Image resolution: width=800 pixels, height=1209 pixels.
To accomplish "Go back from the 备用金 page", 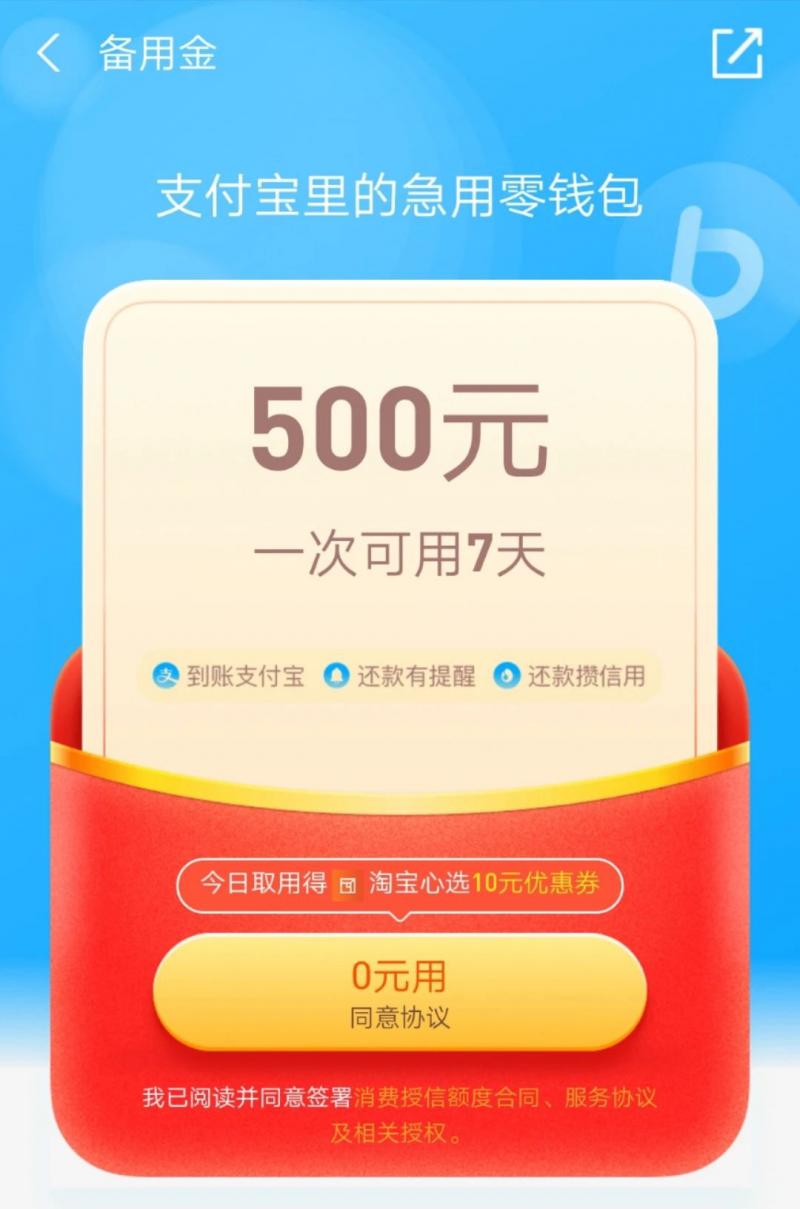I will click(48, 53).
